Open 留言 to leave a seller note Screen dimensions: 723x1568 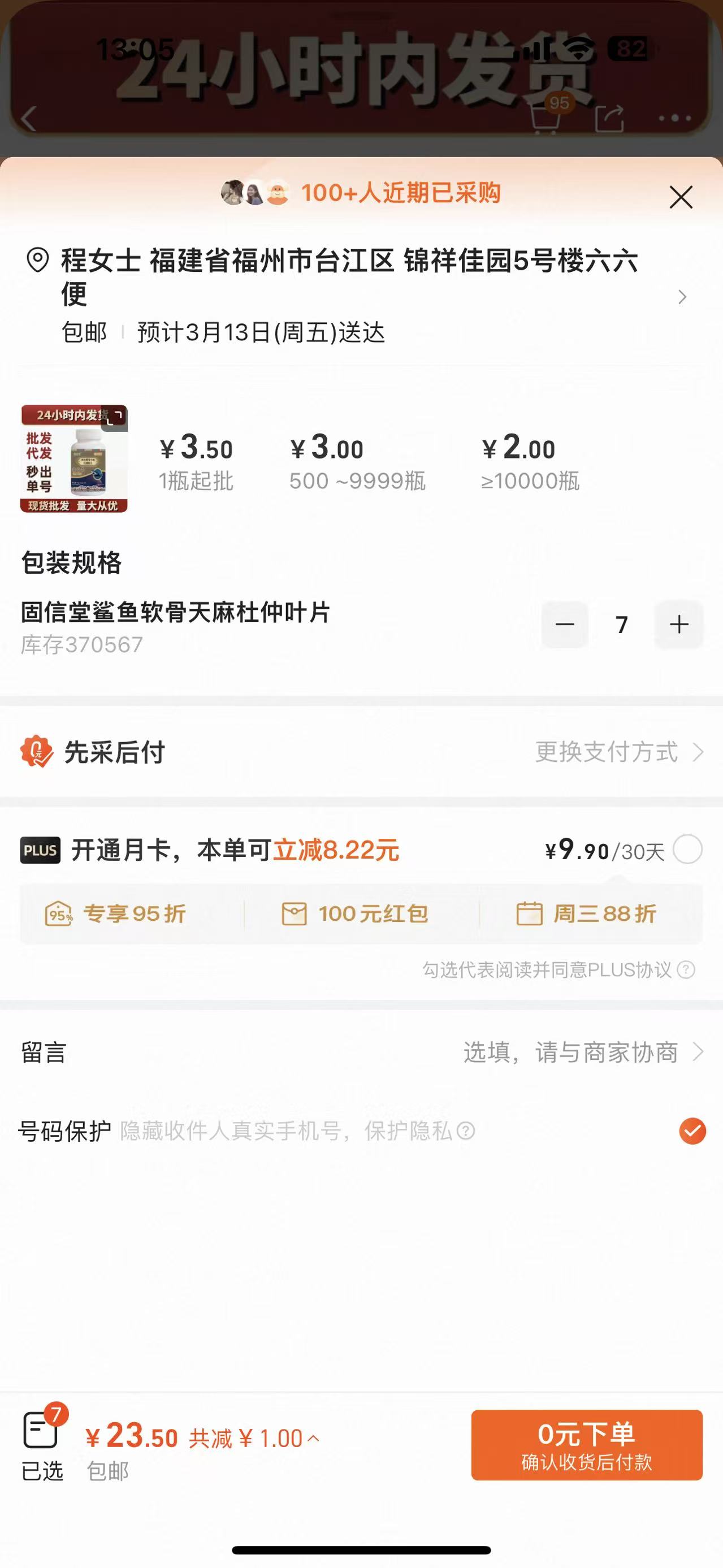coord(362,1052)
